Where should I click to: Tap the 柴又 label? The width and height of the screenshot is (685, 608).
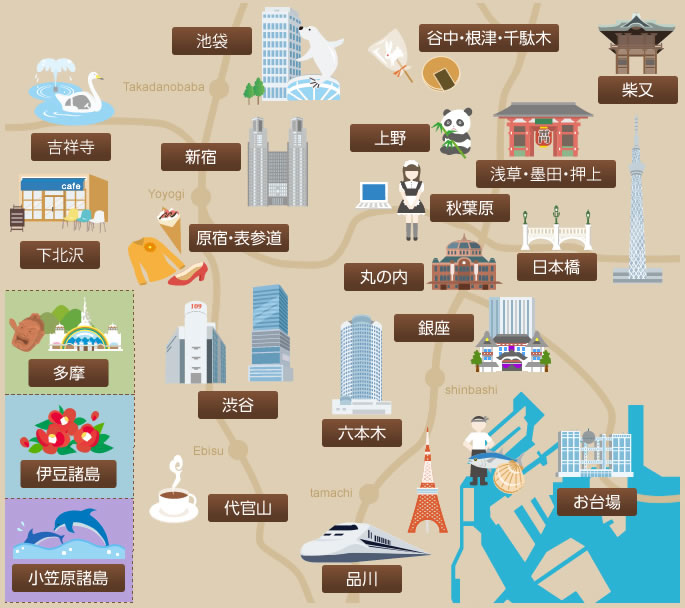point(637,90)
